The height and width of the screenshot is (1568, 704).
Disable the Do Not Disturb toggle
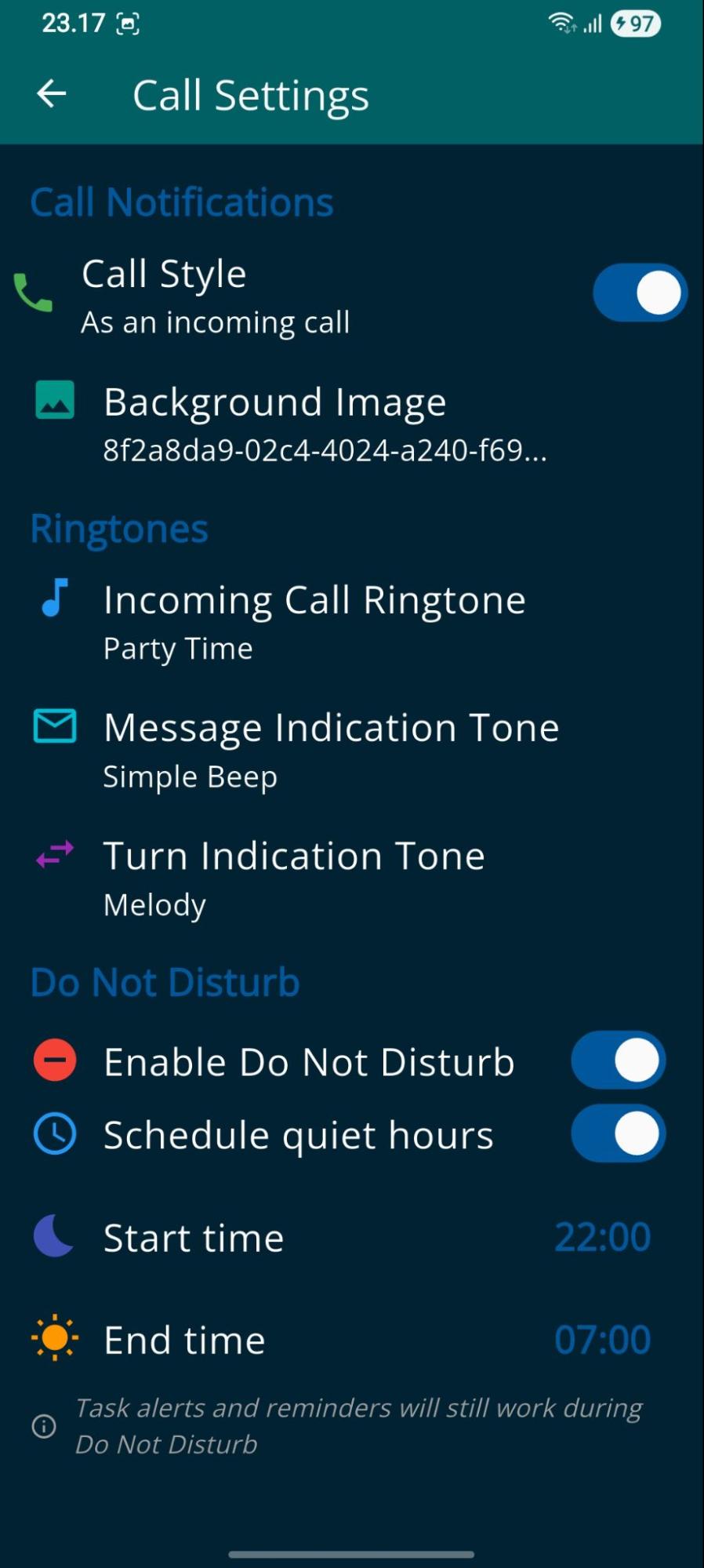point(618,1060)
